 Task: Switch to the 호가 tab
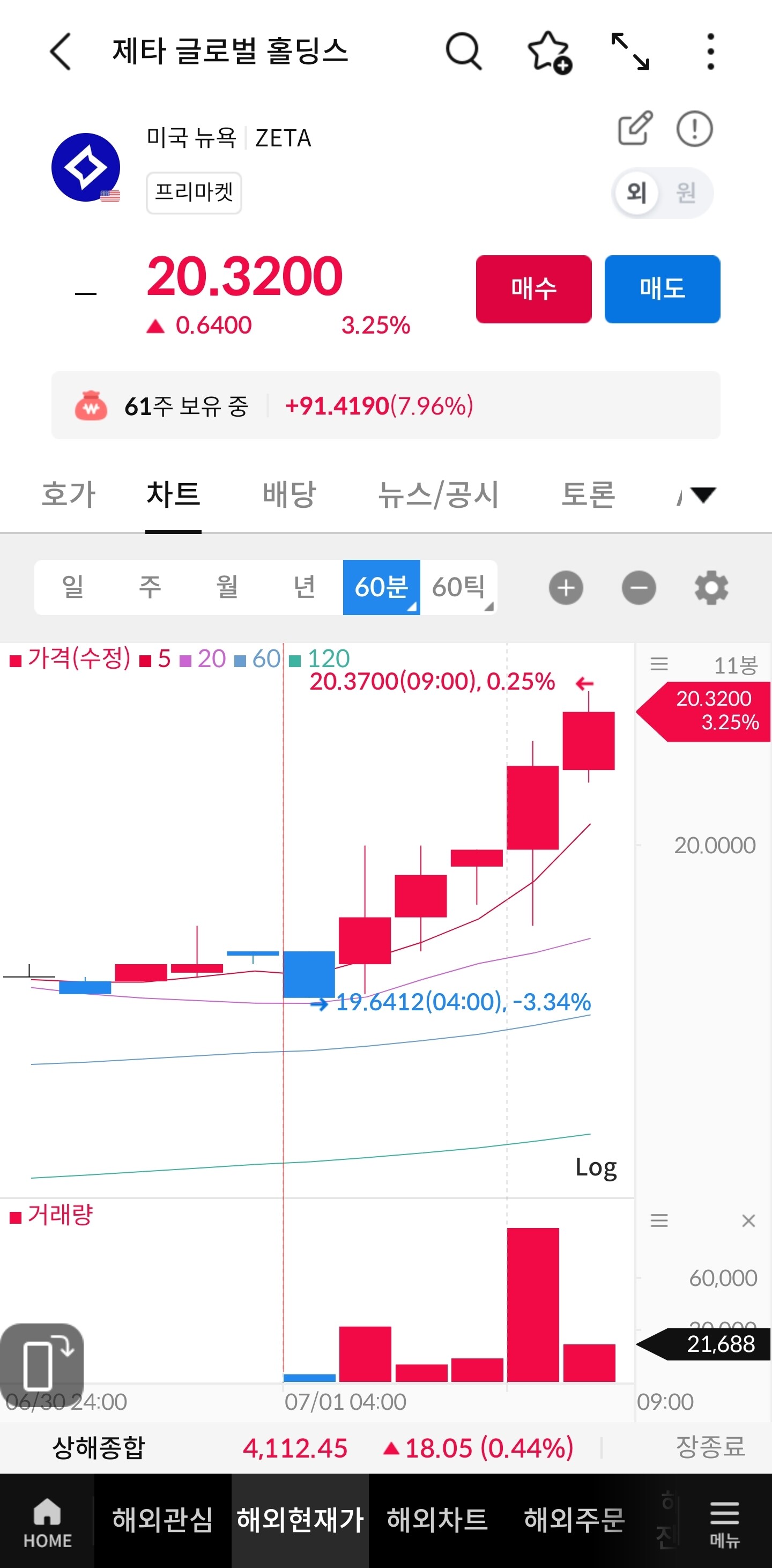coord(68,494)
